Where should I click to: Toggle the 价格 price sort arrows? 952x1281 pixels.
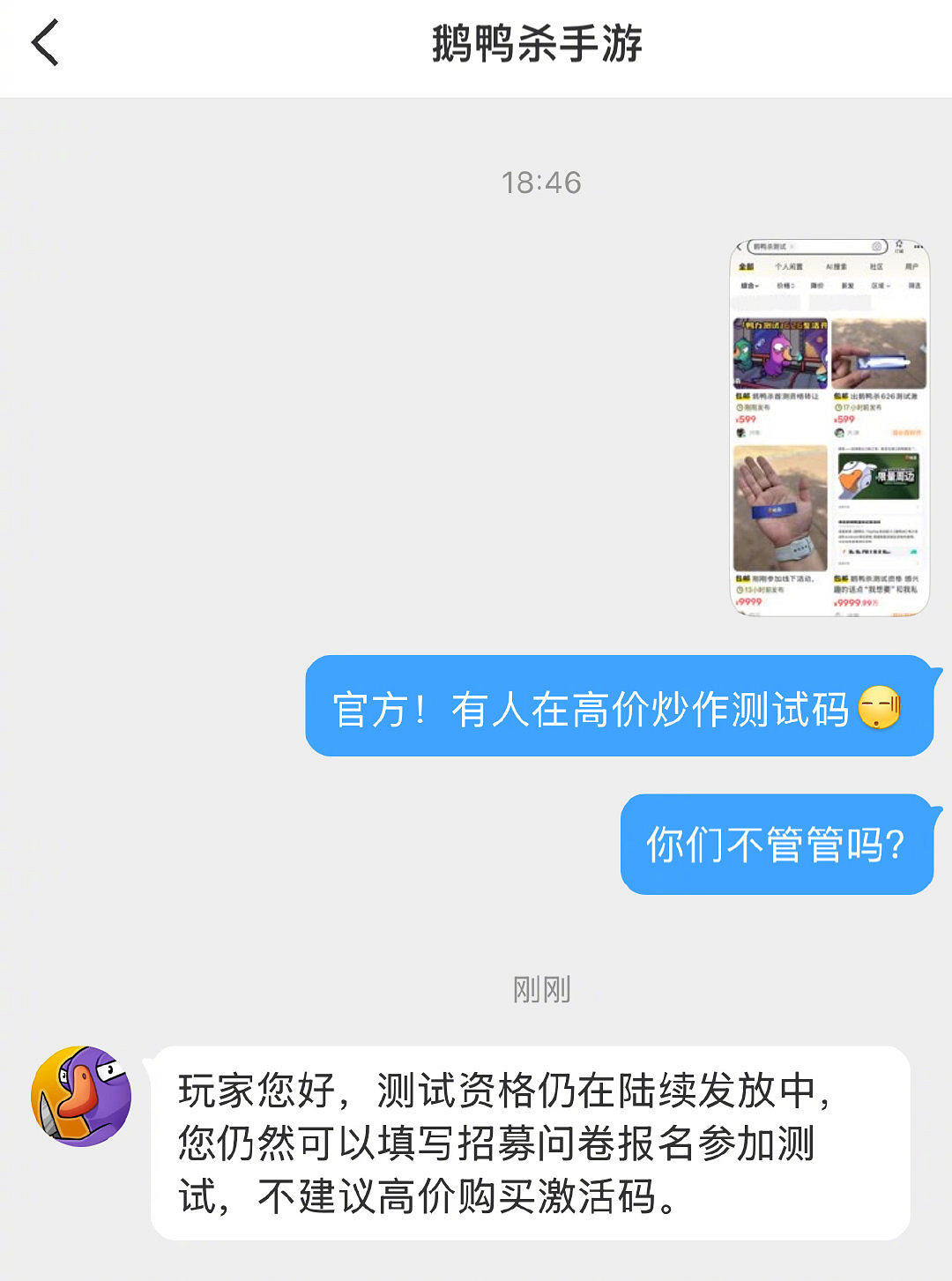[785, 285]
